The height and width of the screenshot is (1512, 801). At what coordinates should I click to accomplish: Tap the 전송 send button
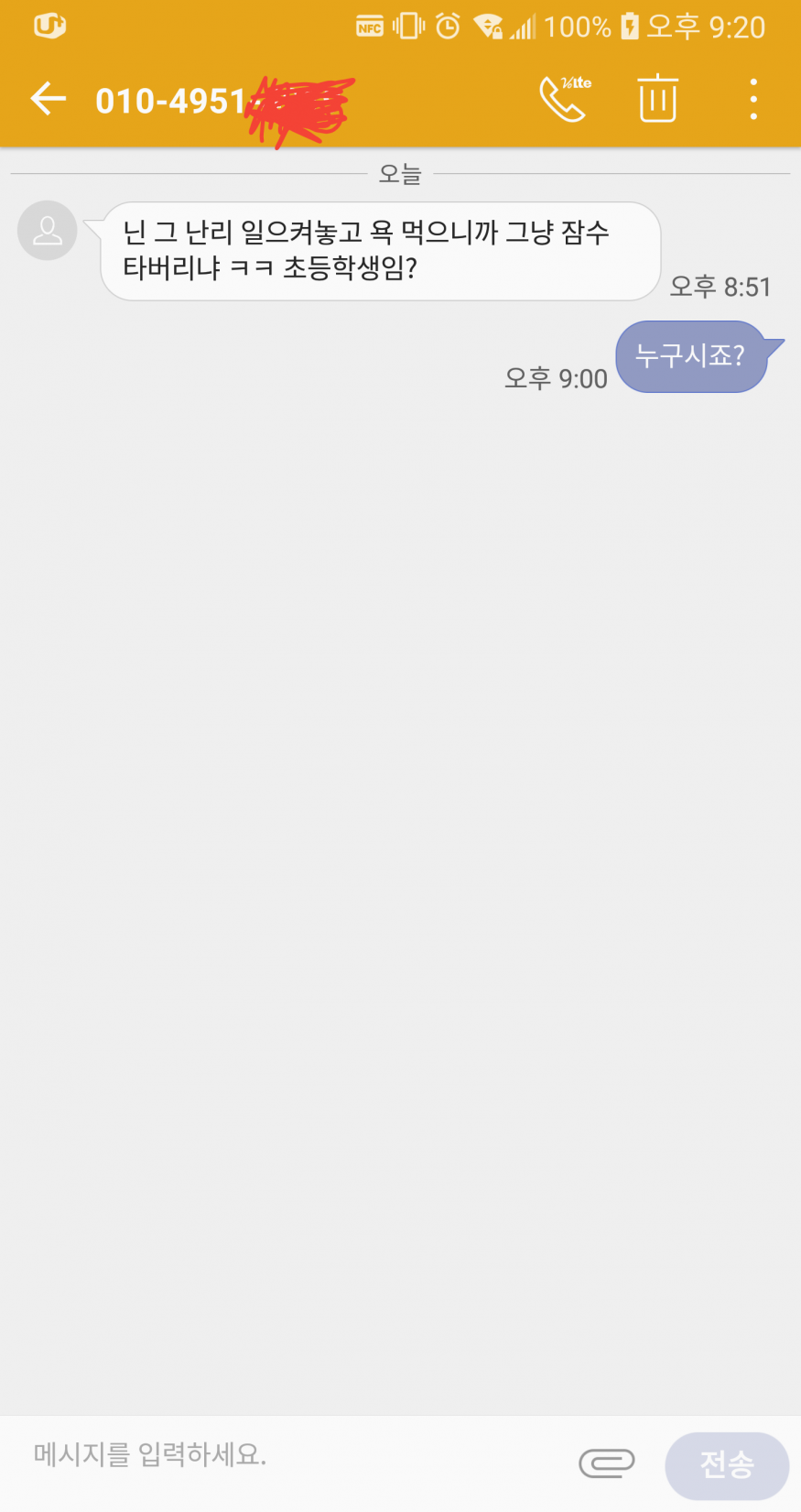point(727,1463)
